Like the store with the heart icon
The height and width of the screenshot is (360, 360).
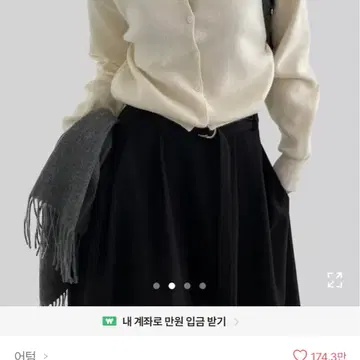300,355
